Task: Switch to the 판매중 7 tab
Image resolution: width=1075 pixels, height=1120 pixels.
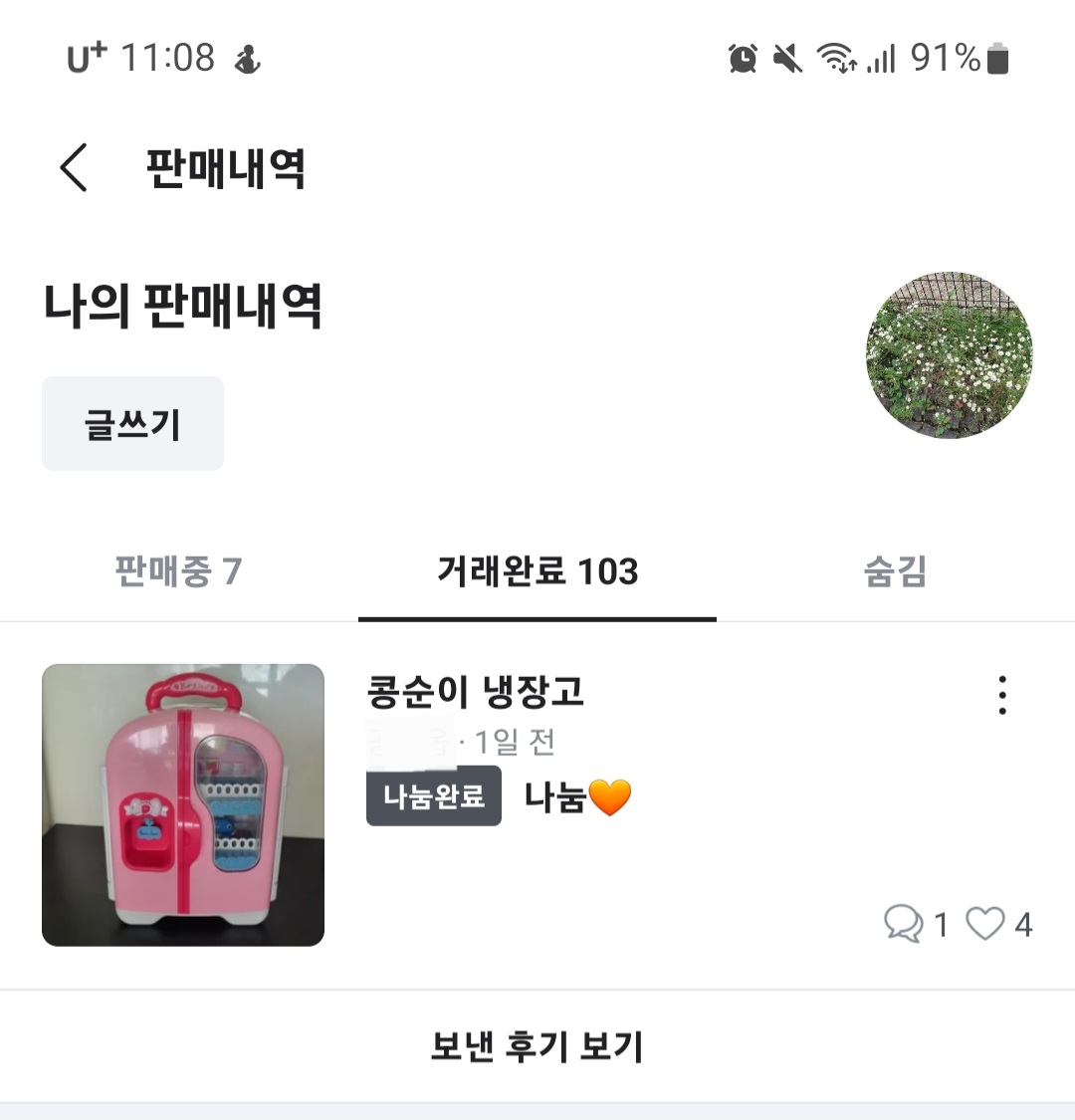Action: [178, 571]
